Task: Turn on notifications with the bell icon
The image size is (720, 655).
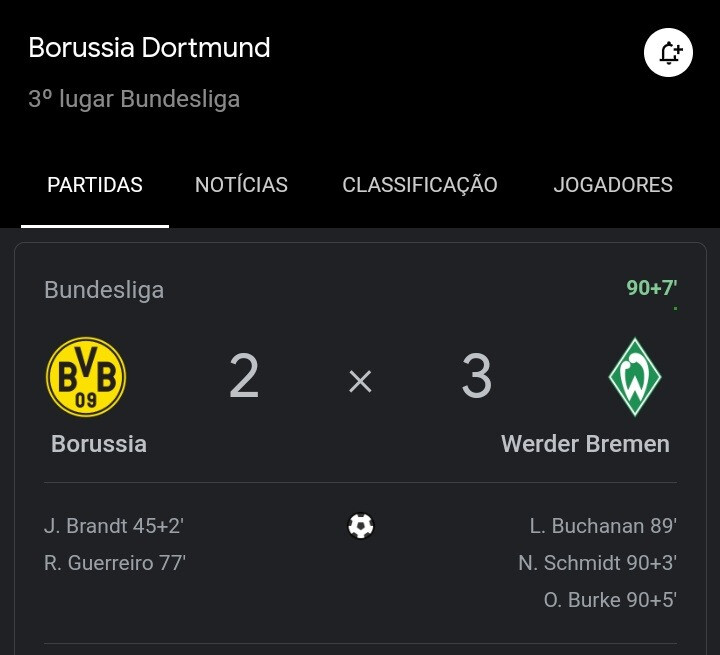Action: tap(668, 53)
